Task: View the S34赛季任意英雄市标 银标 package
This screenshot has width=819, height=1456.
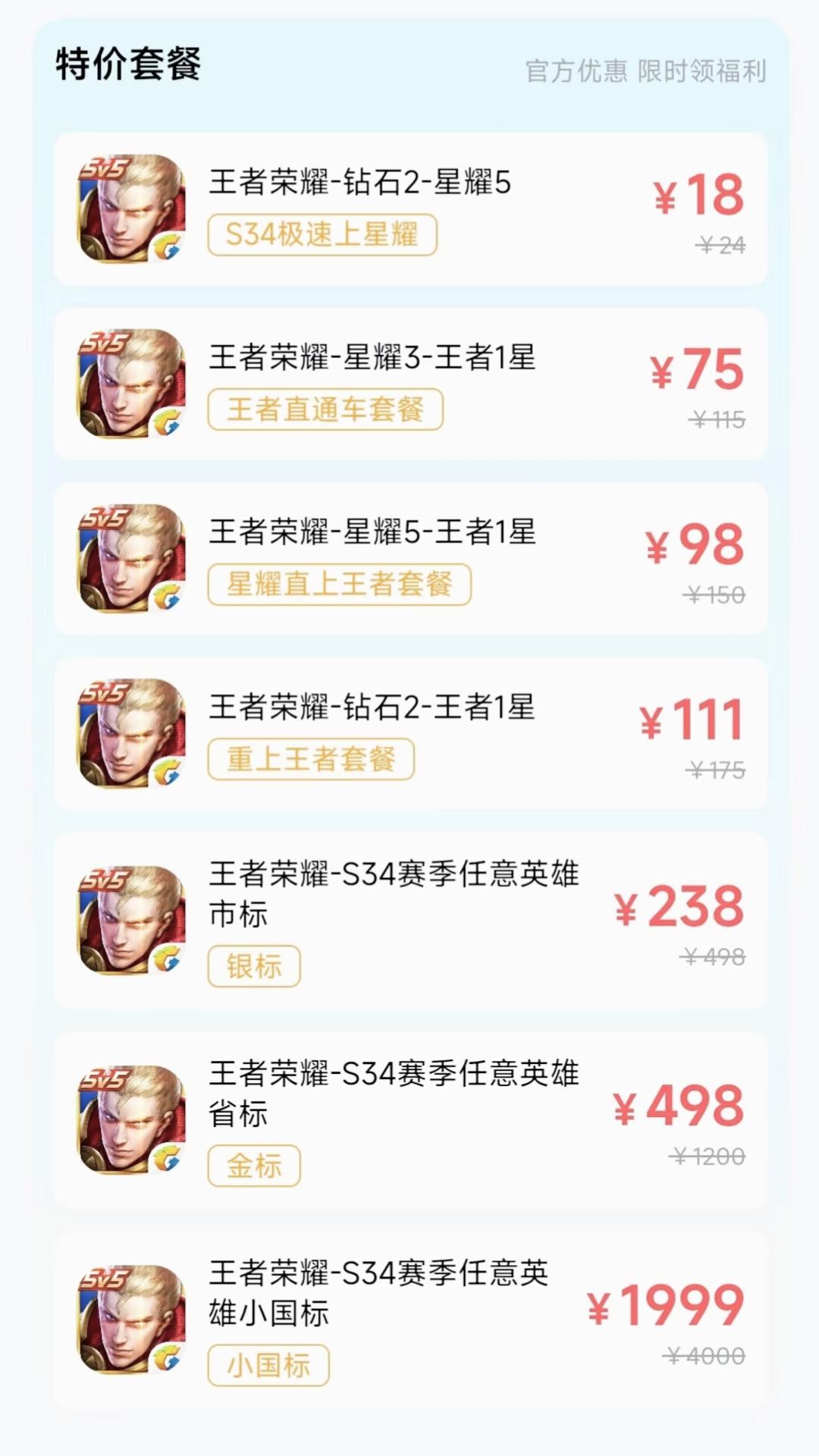Action: click(409, 920)
